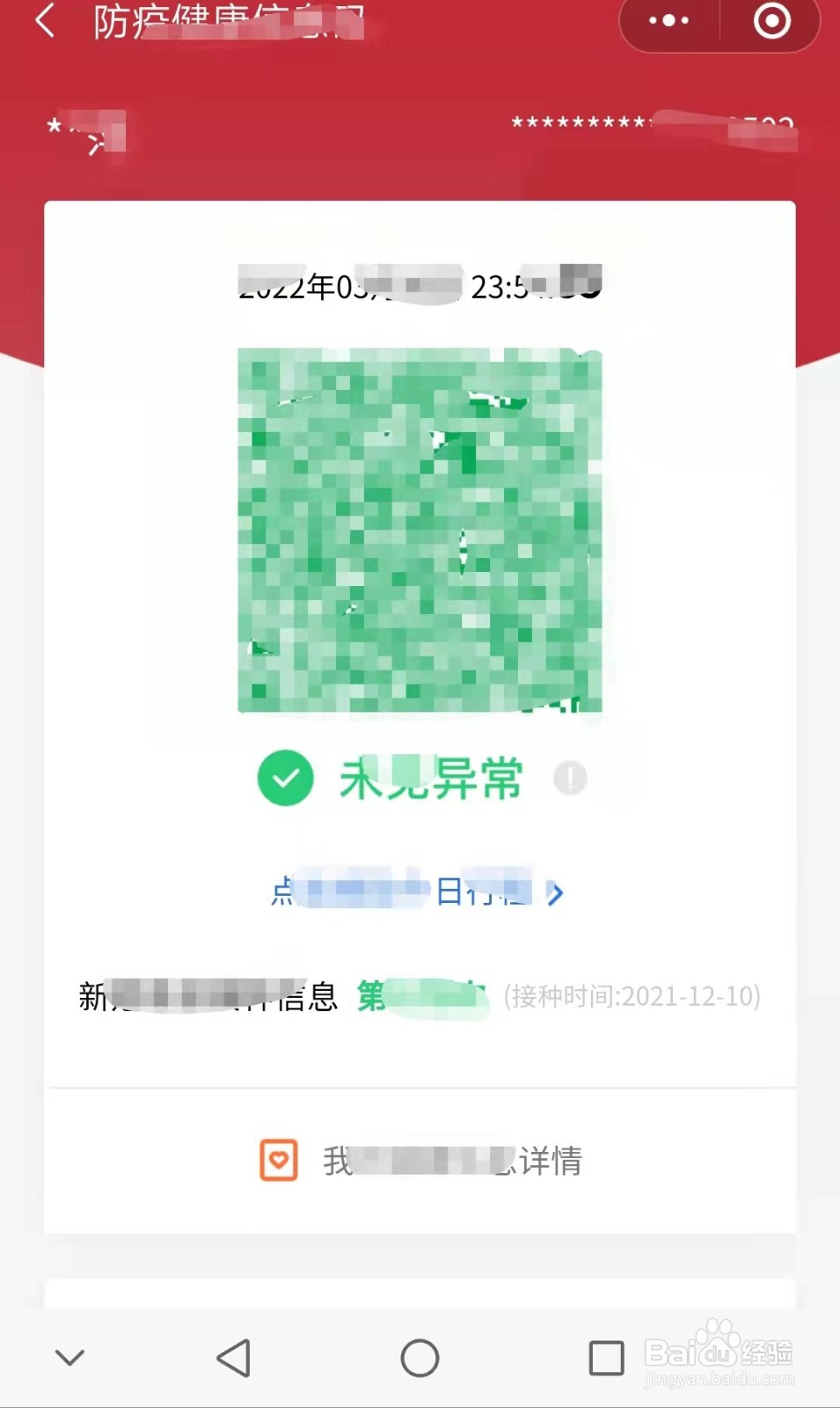Collapse the navigation bar via the down chevron
This screenshot has width=840, height=1408.
click(x=69, y=1356)
